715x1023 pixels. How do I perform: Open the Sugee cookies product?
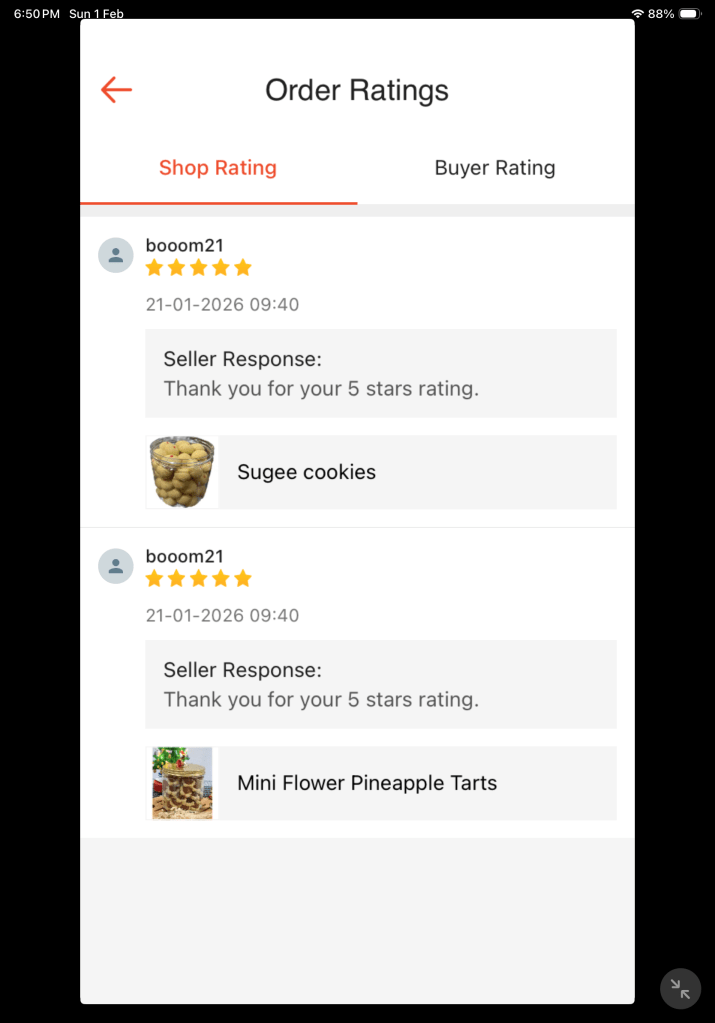381,472
